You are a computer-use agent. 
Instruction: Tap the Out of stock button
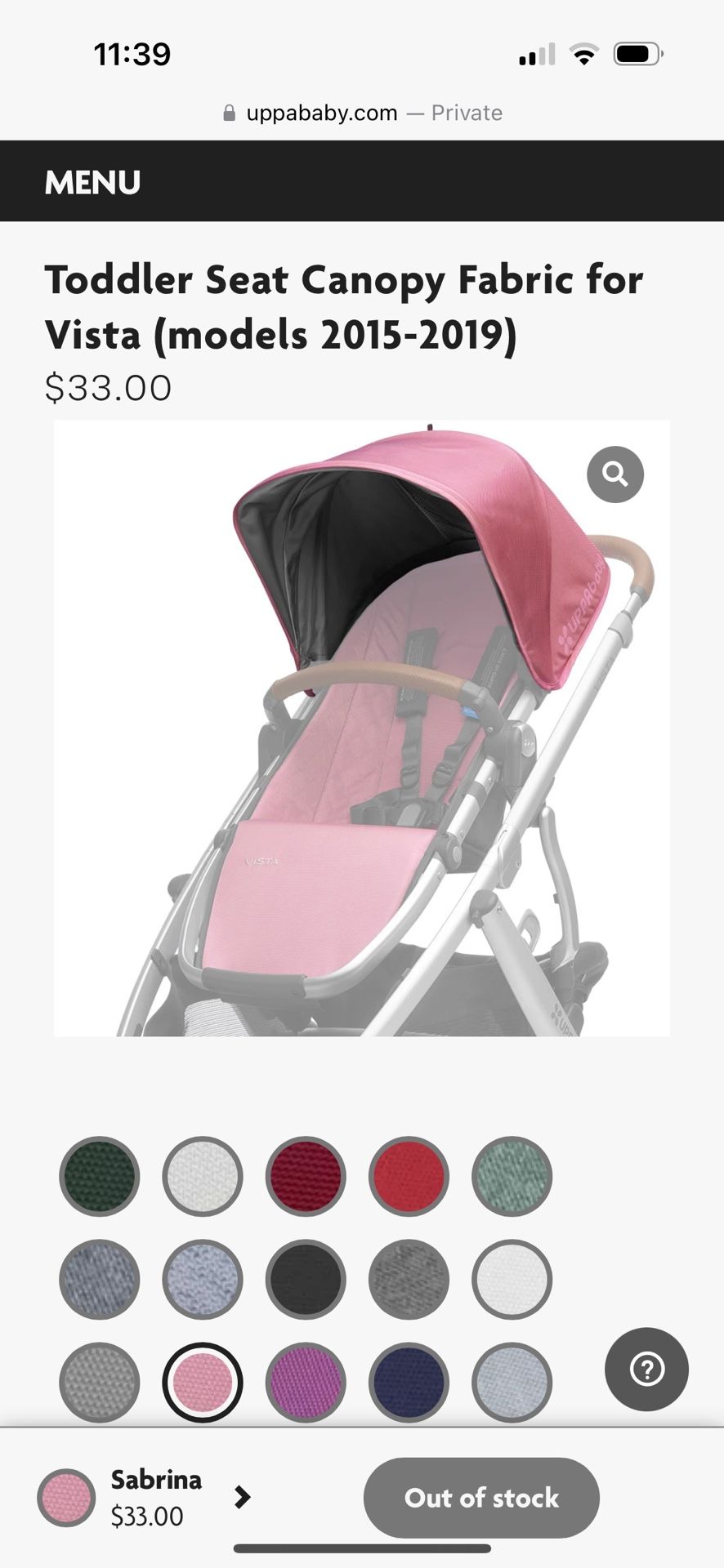(x=481, y=1498)
